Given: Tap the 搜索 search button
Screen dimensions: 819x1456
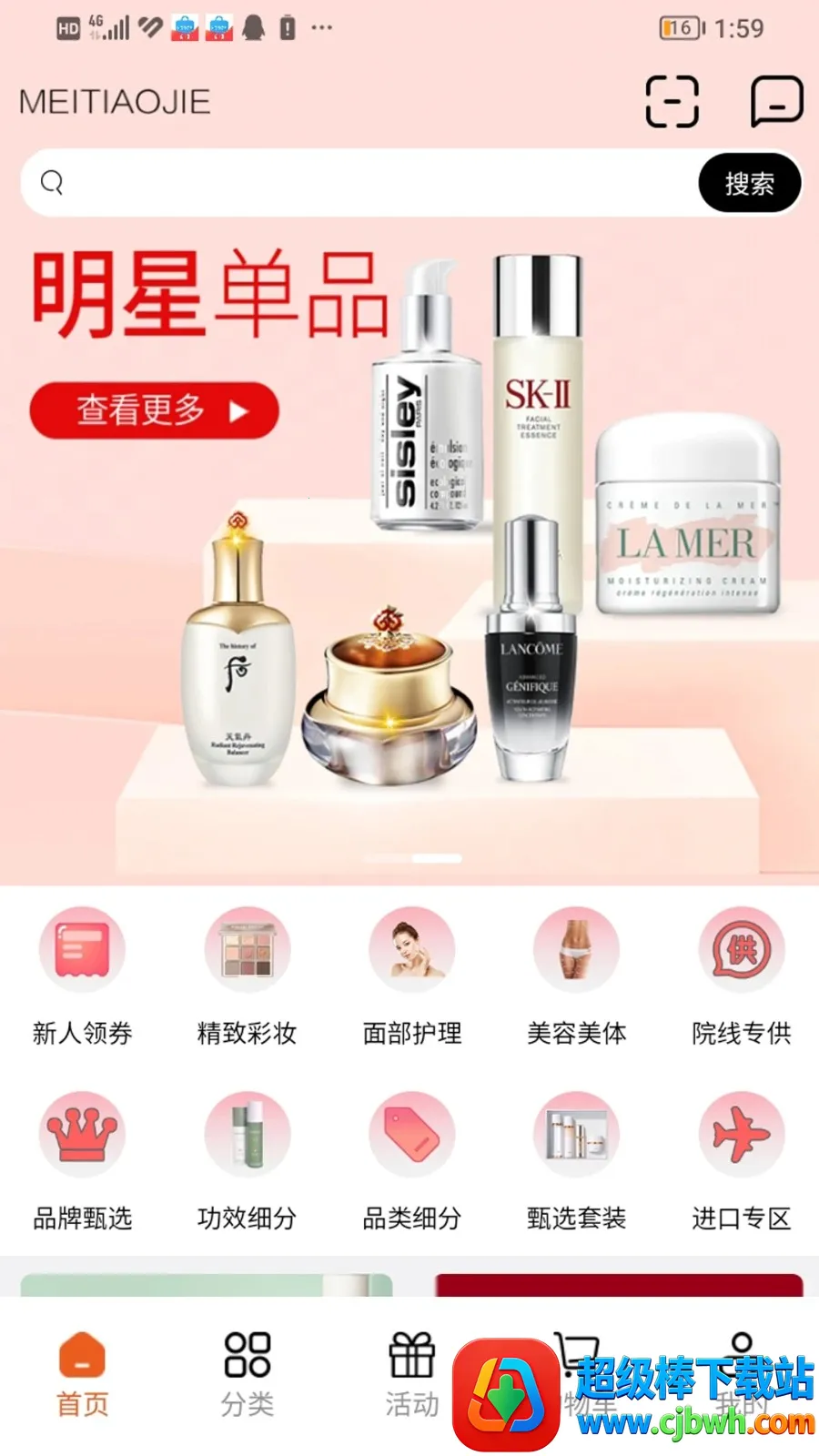Looking at the screenshot, I should coord(749,183).
